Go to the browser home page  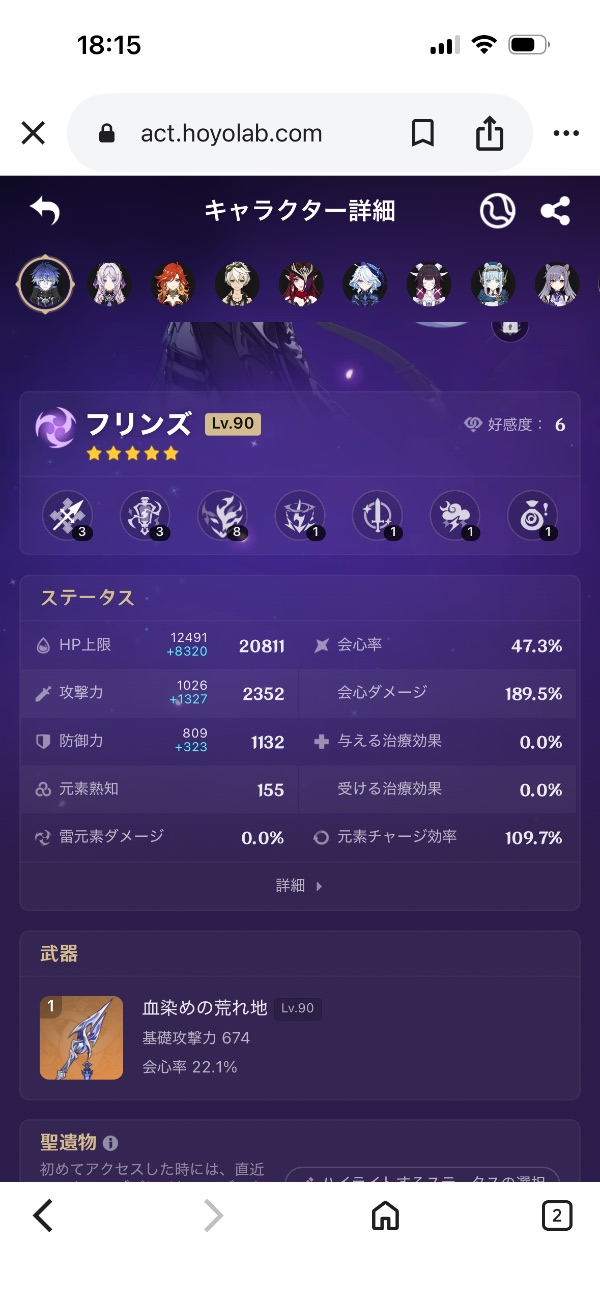point(385,1215)
